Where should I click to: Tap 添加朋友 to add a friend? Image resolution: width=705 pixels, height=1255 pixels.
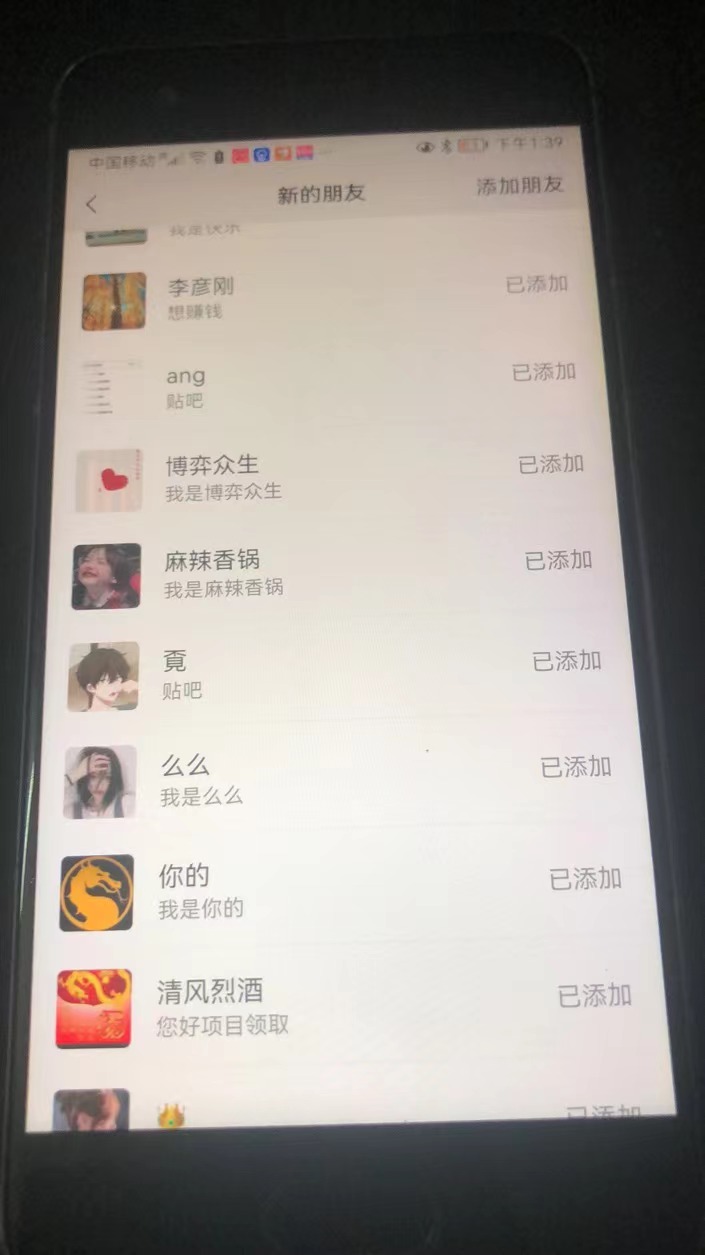point(519,186)
